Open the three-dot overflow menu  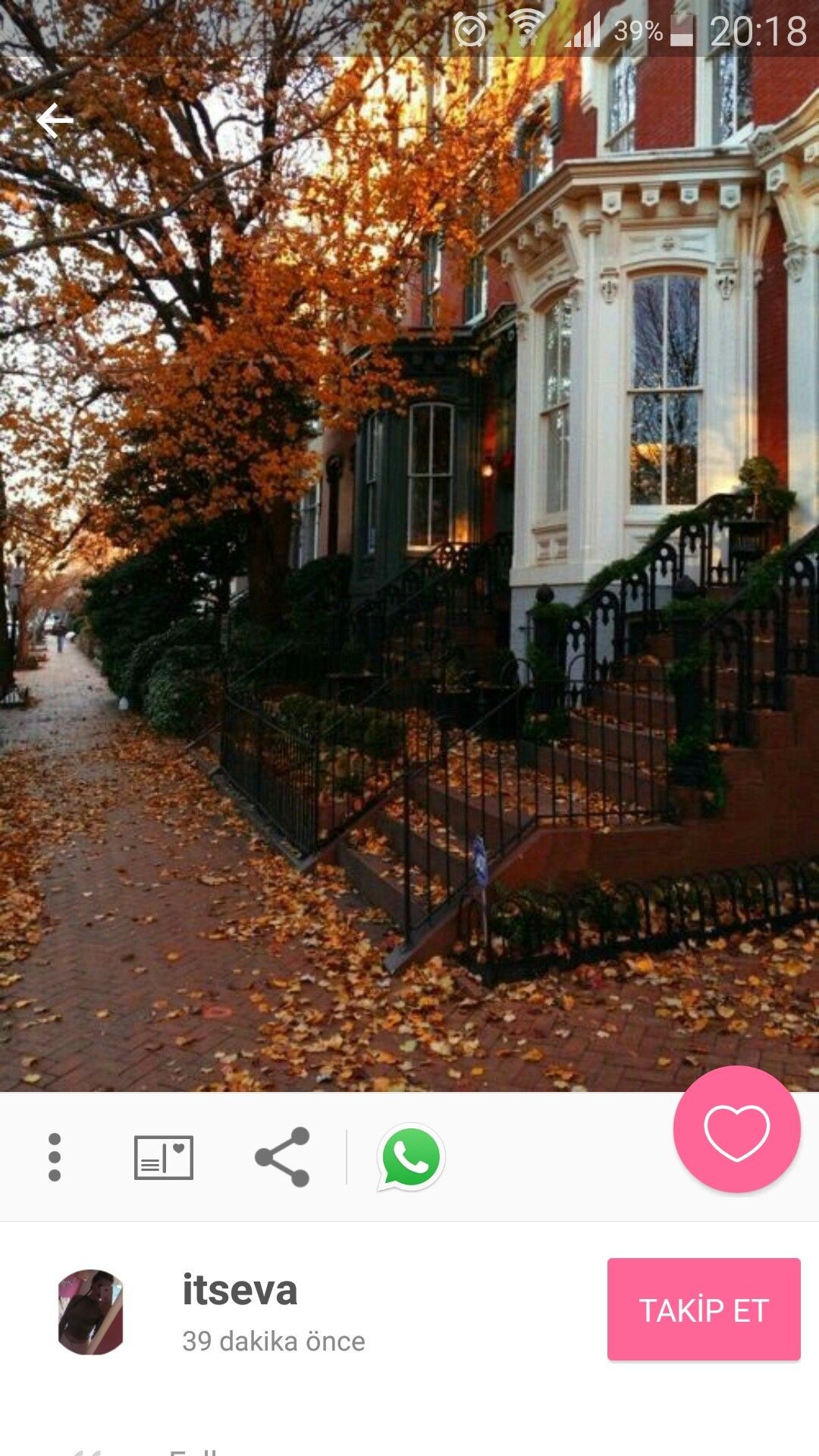coord(55,1157)
